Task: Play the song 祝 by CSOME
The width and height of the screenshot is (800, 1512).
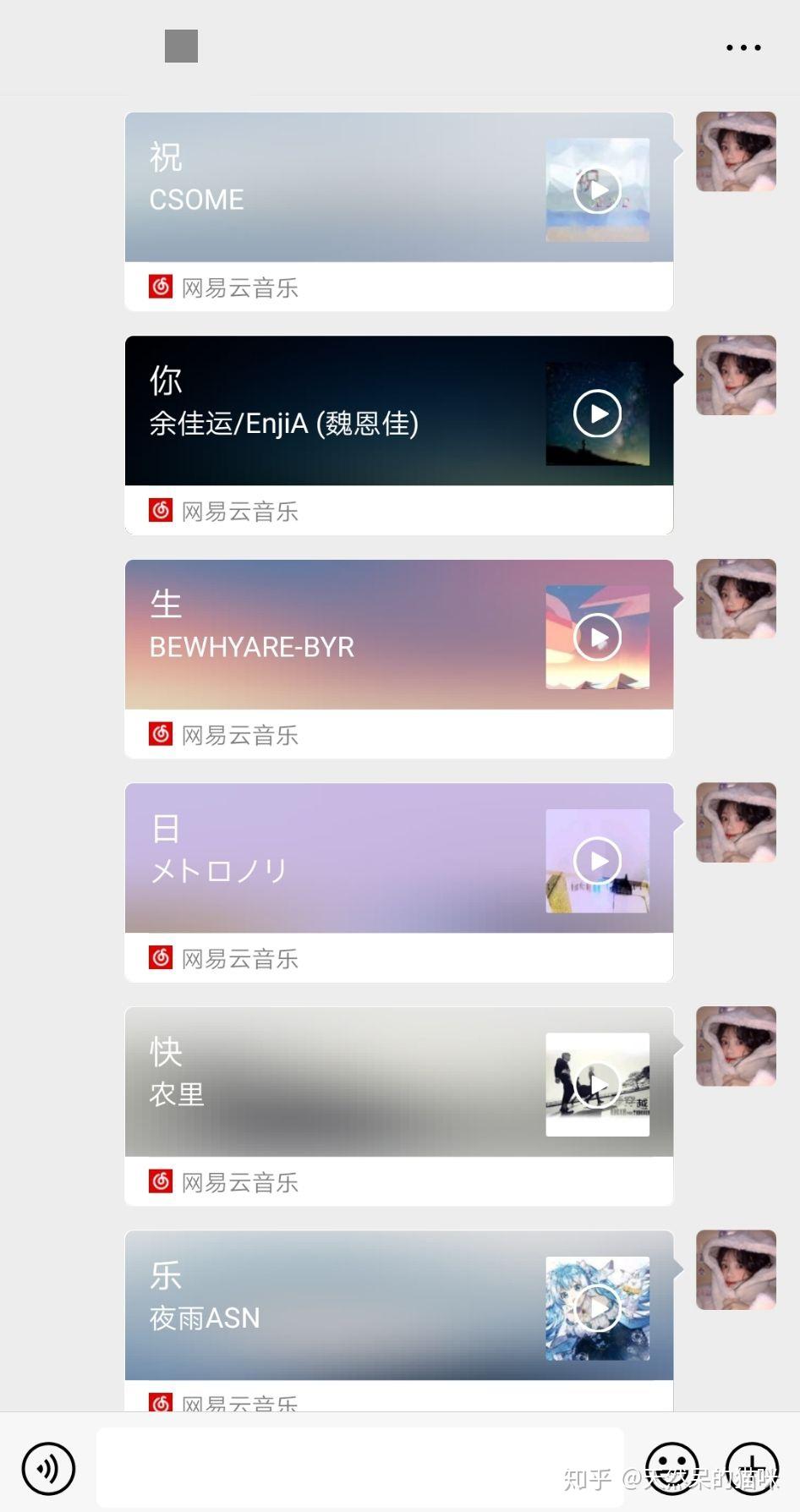Action: click(597, 190)
